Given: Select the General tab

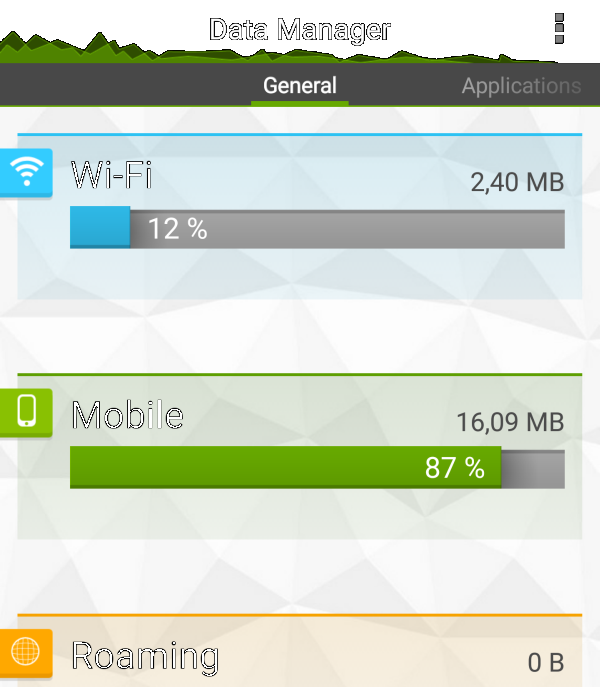Looking at the screenshot, I should (299, 86).
